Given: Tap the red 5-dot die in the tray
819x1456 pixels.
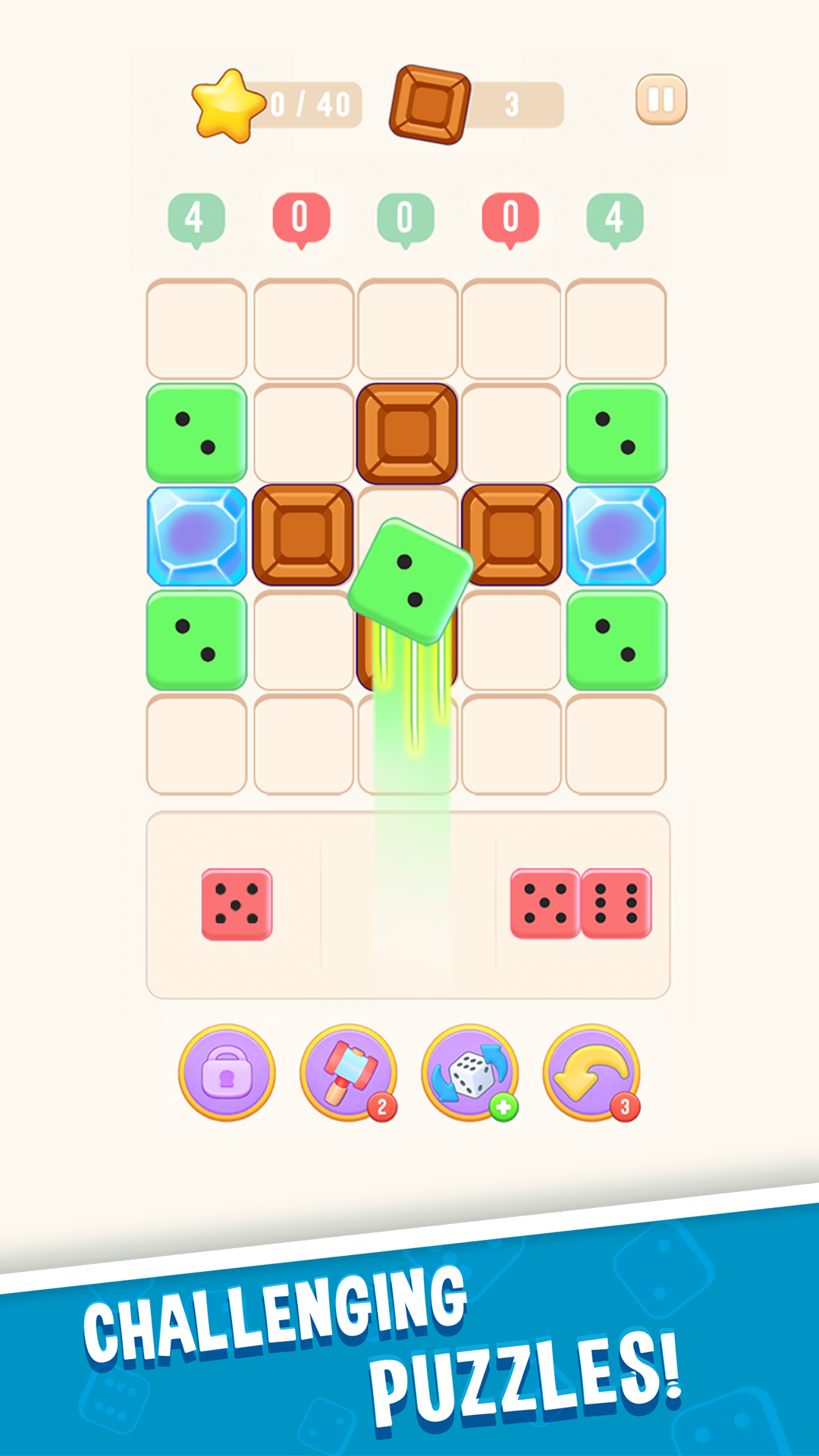Looking at the screenshot, I should [237, 904].
